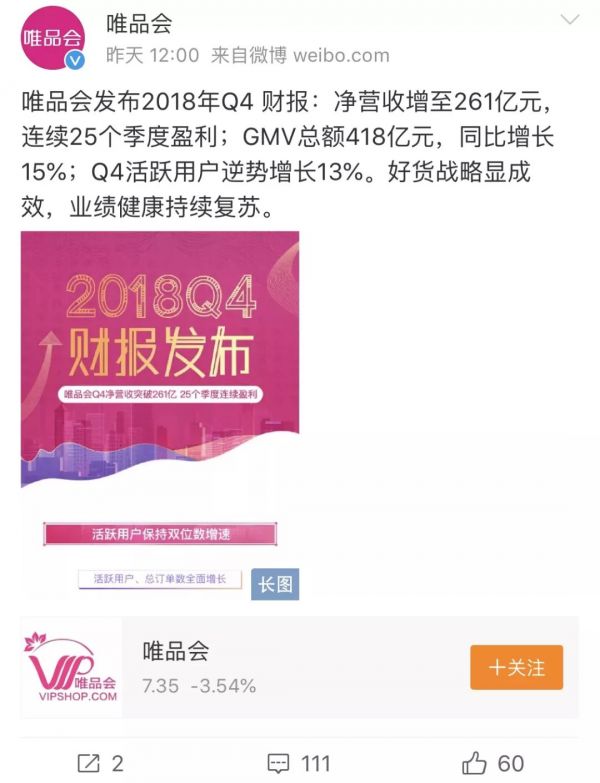This screenshot has width=600, height=783.
Task: Open the 唯品会 account name
Action: click(135, 20)
